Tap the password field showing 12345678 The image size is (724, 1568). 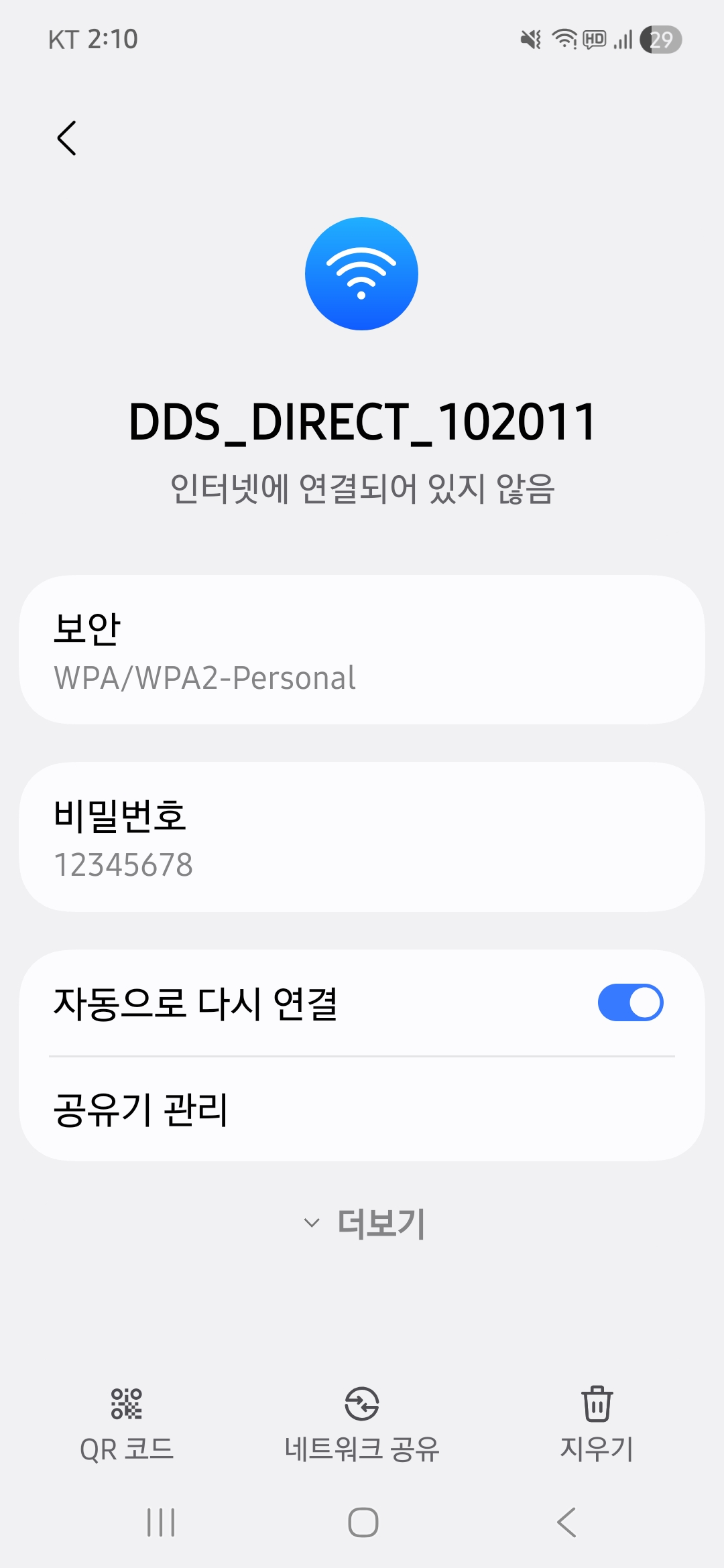click(362, 837)
